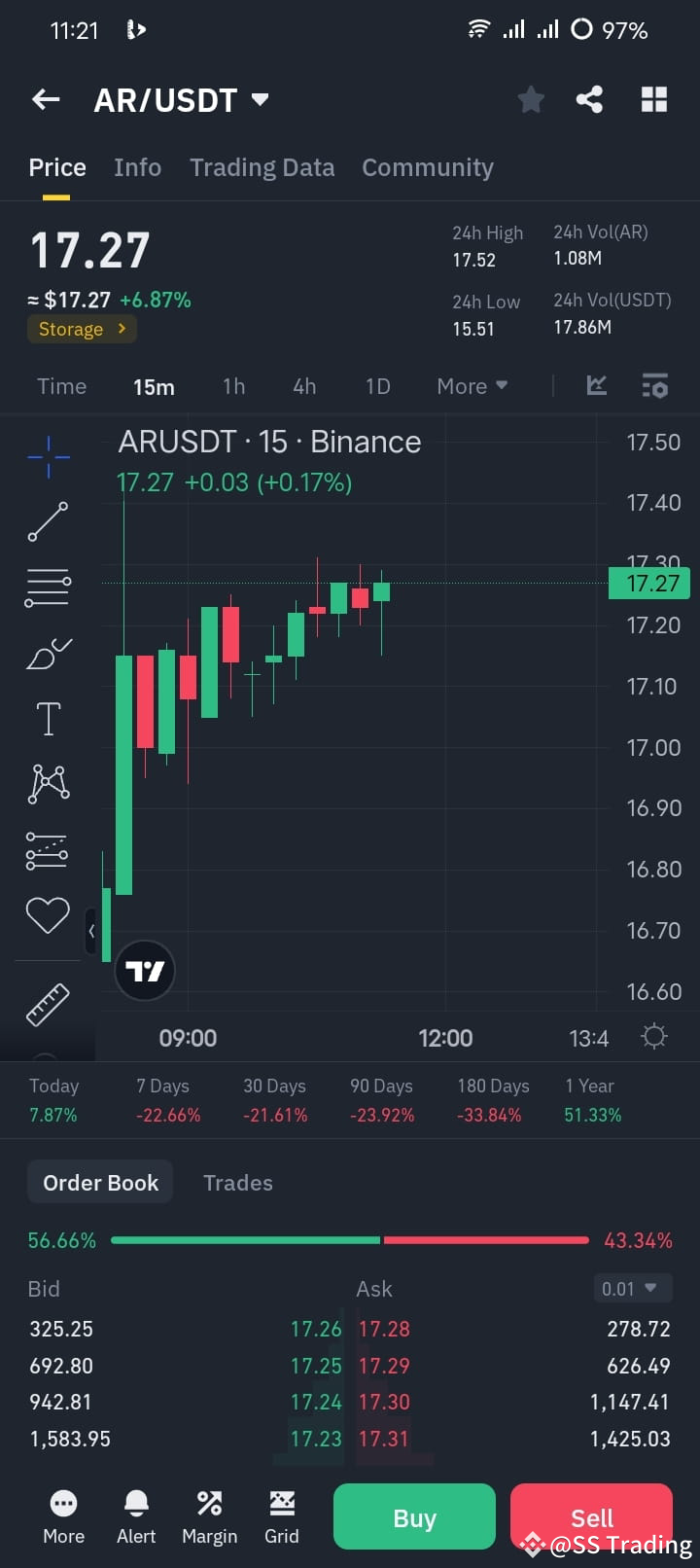Open the XABCD pattern drawing tool
Screen dimensions: 700x1568
(x=48, y=783)
